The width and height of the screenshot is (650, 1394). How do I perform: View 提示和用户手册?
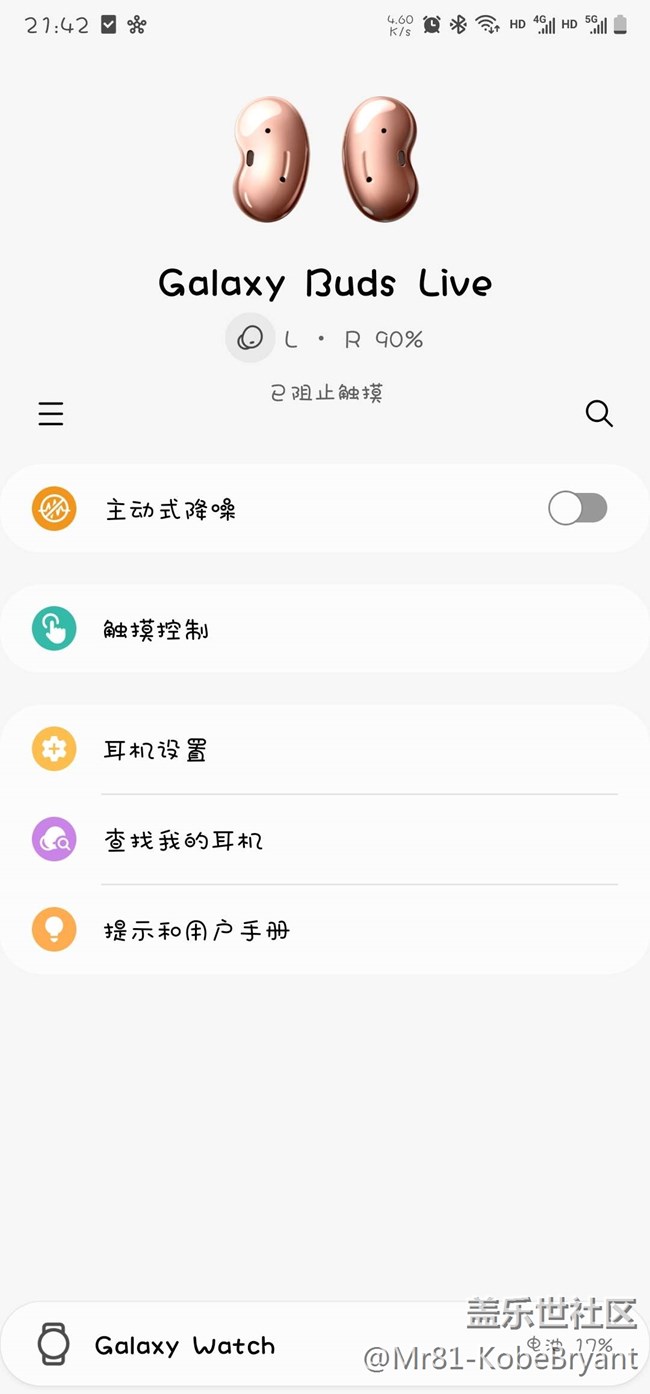click(x=197, y=931)
